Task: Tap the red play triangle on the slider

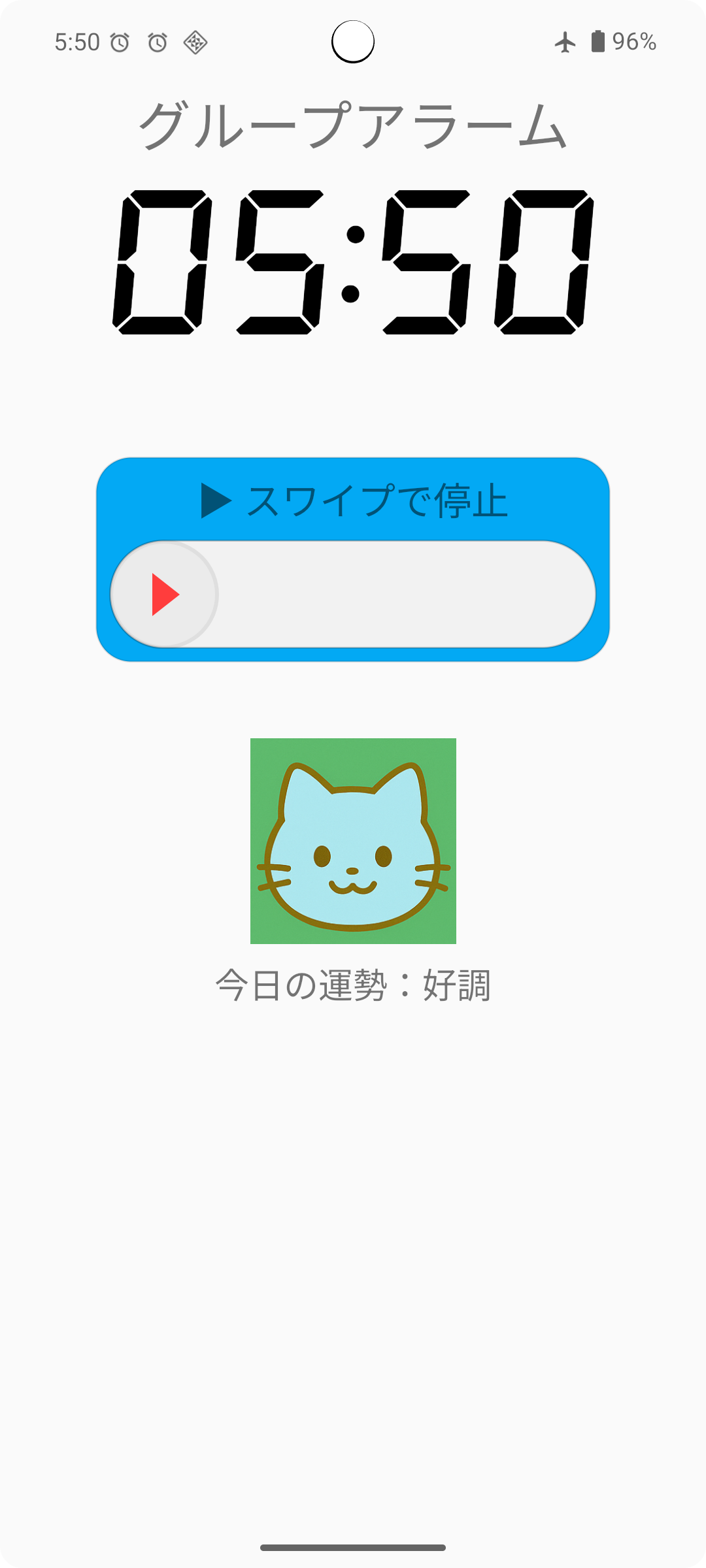Action: [x=165, y=595]
